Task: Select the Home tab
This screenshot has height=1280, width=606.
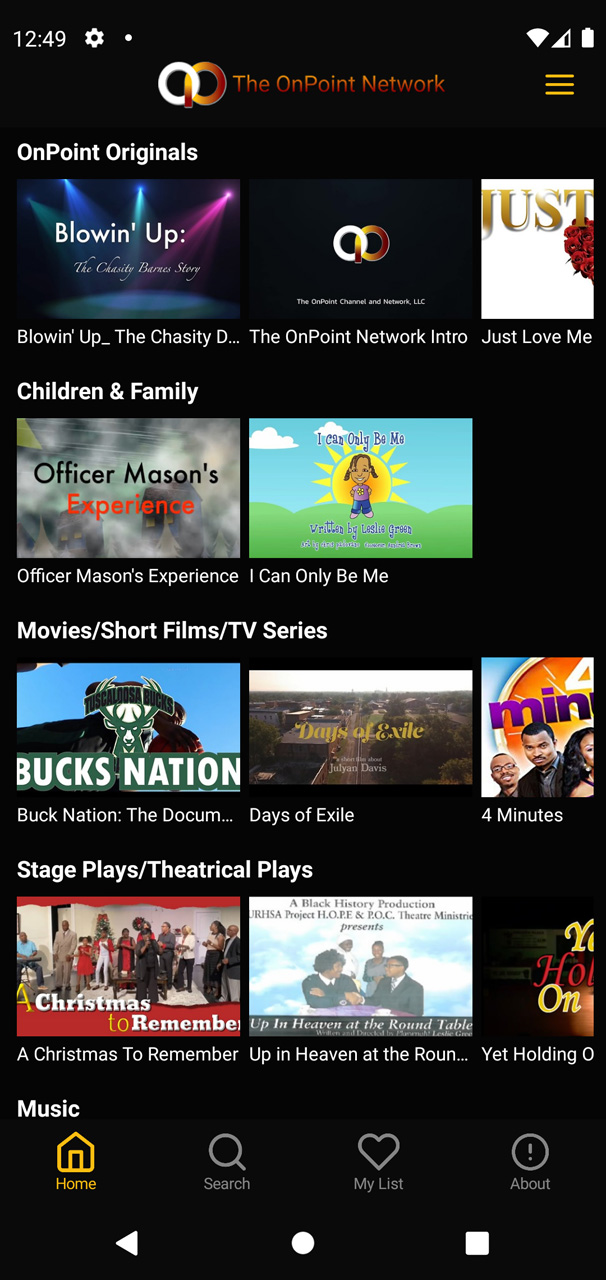Action: (x=76, y=1162)
